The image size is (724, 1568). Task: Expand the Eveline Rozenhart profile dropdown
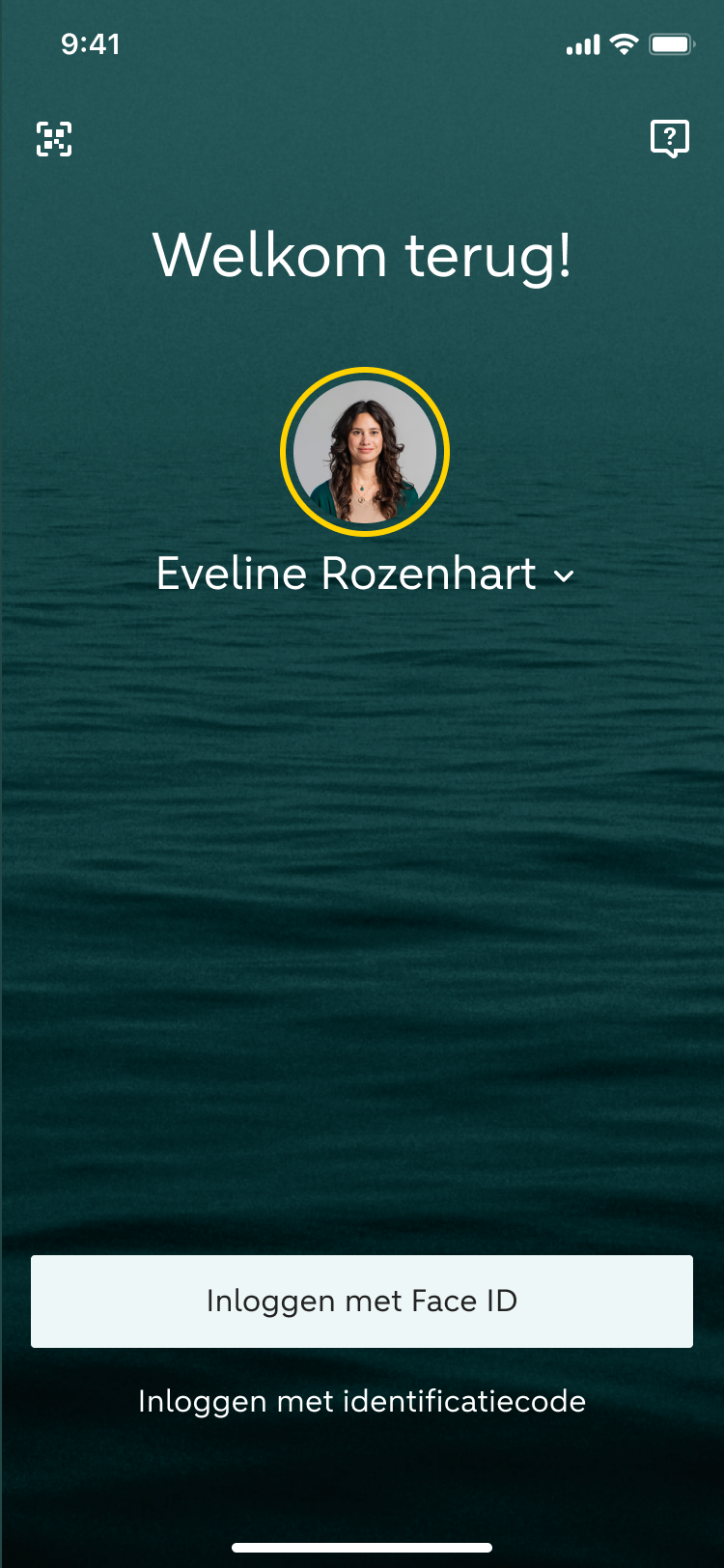[365, 574]
